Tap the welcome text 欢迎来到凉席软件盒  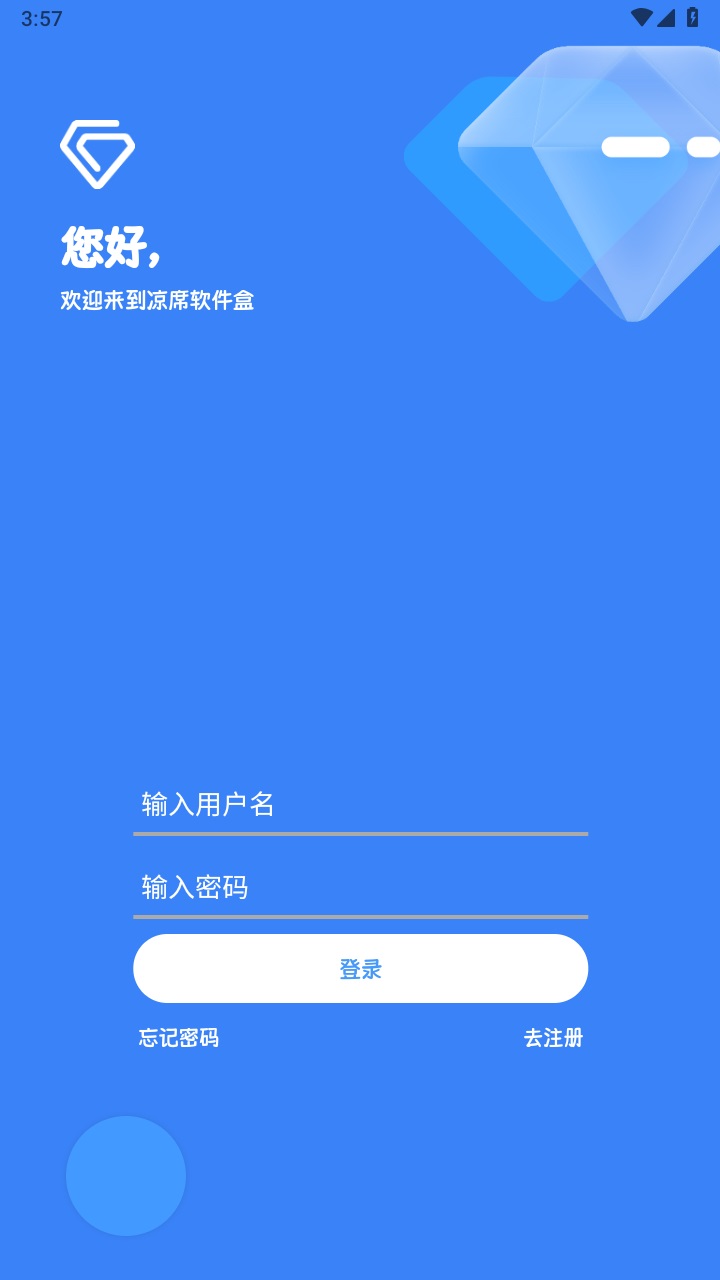(x=158, y=300)
